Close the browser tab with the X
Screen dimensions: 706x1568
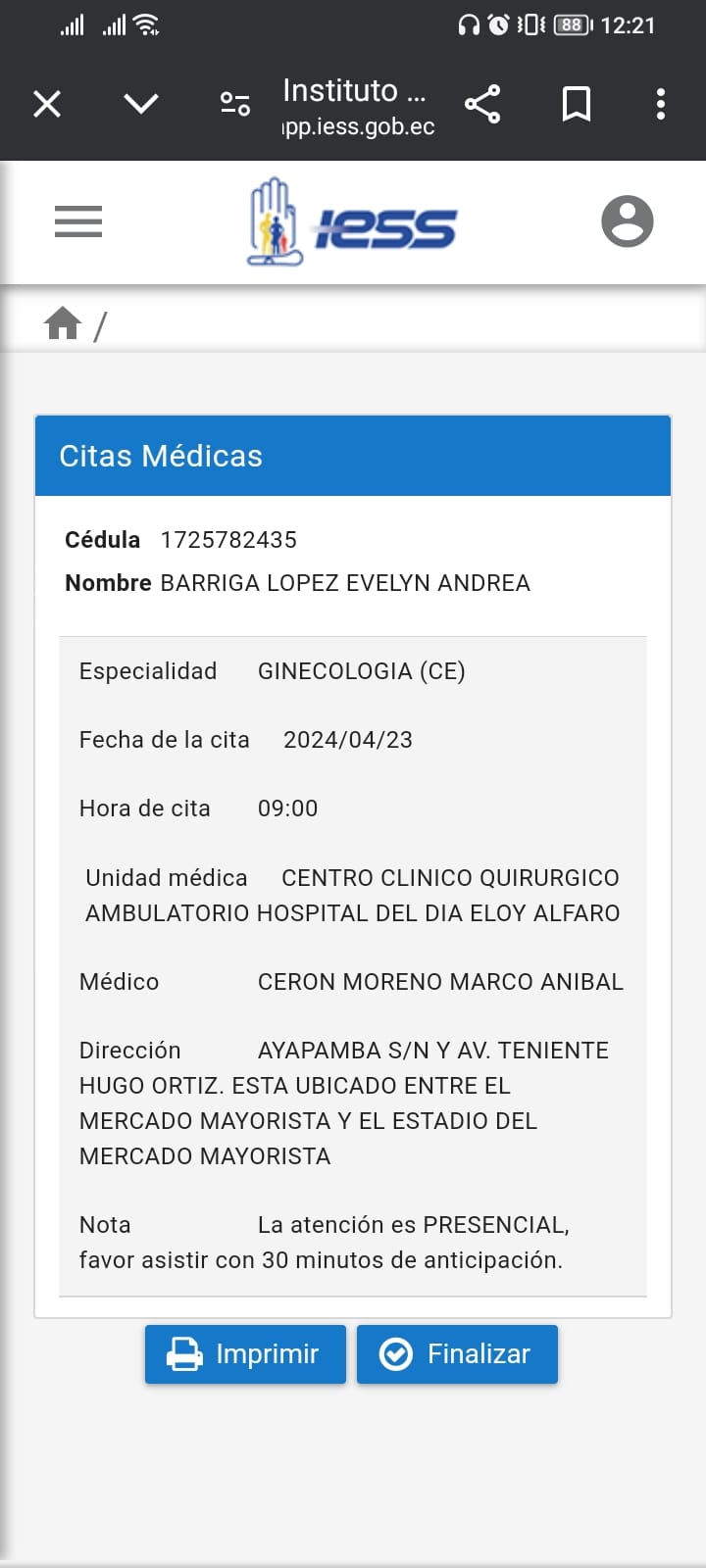47,104
